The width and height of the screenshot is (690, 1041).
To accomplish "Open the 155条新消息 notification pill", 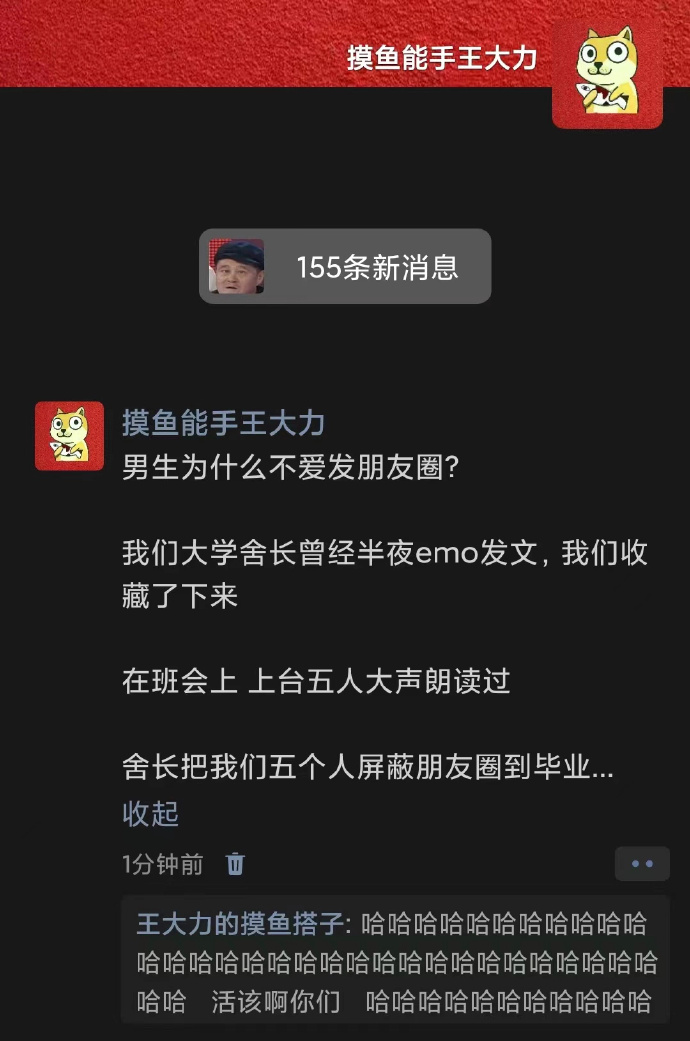I will pyautogui.click(x=345, y=267).
